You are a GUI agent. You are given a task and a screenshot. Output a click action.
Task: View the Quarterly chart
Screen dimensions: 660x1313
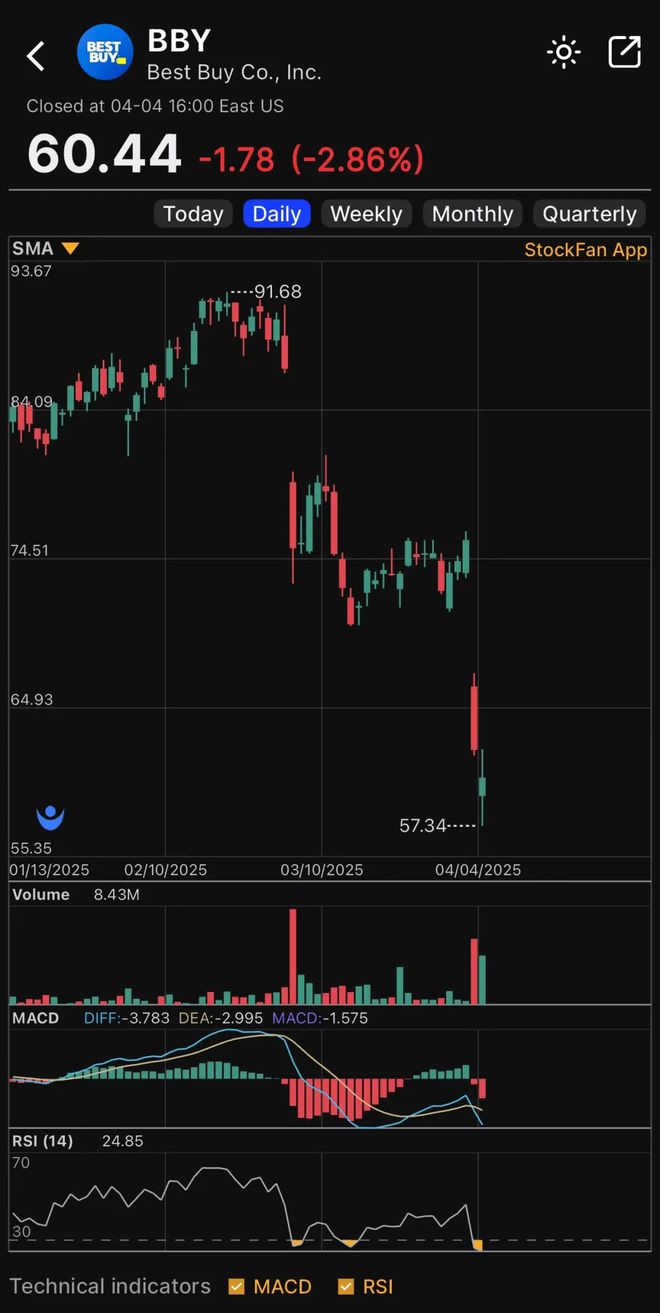click(589, 214)
